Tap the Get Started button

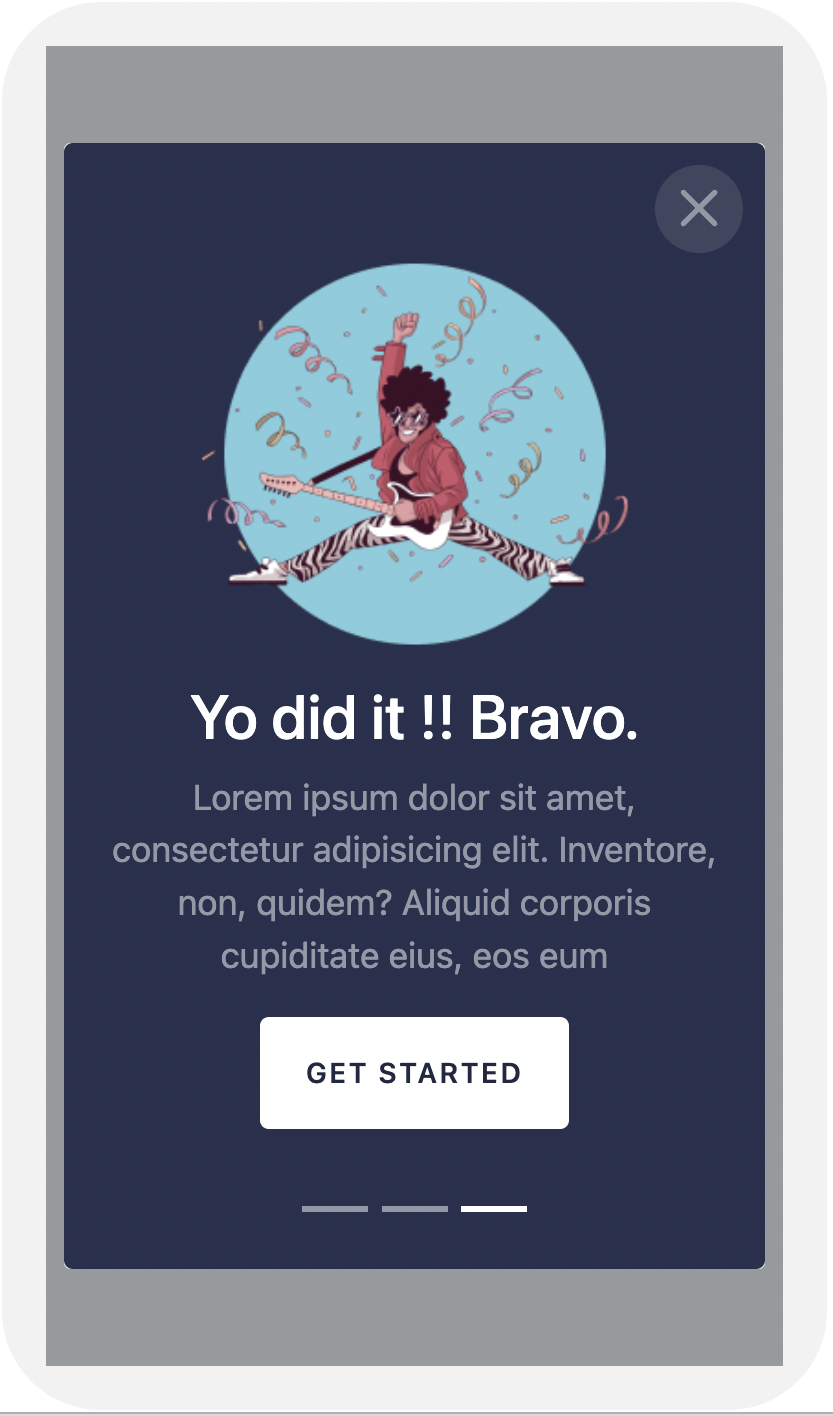pyautogui.click(x=414, y=1073)
